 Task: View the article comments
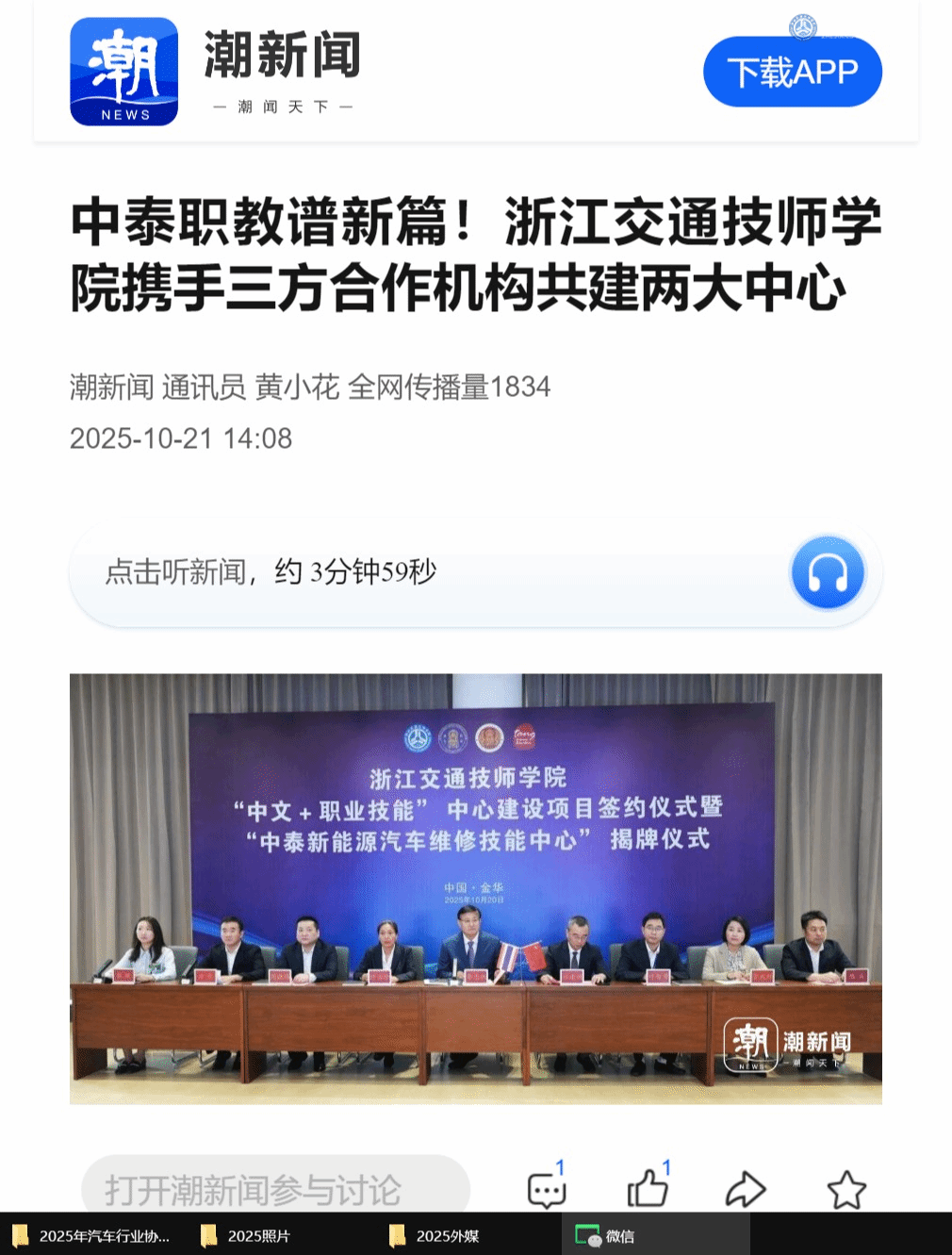(546, 1189)
